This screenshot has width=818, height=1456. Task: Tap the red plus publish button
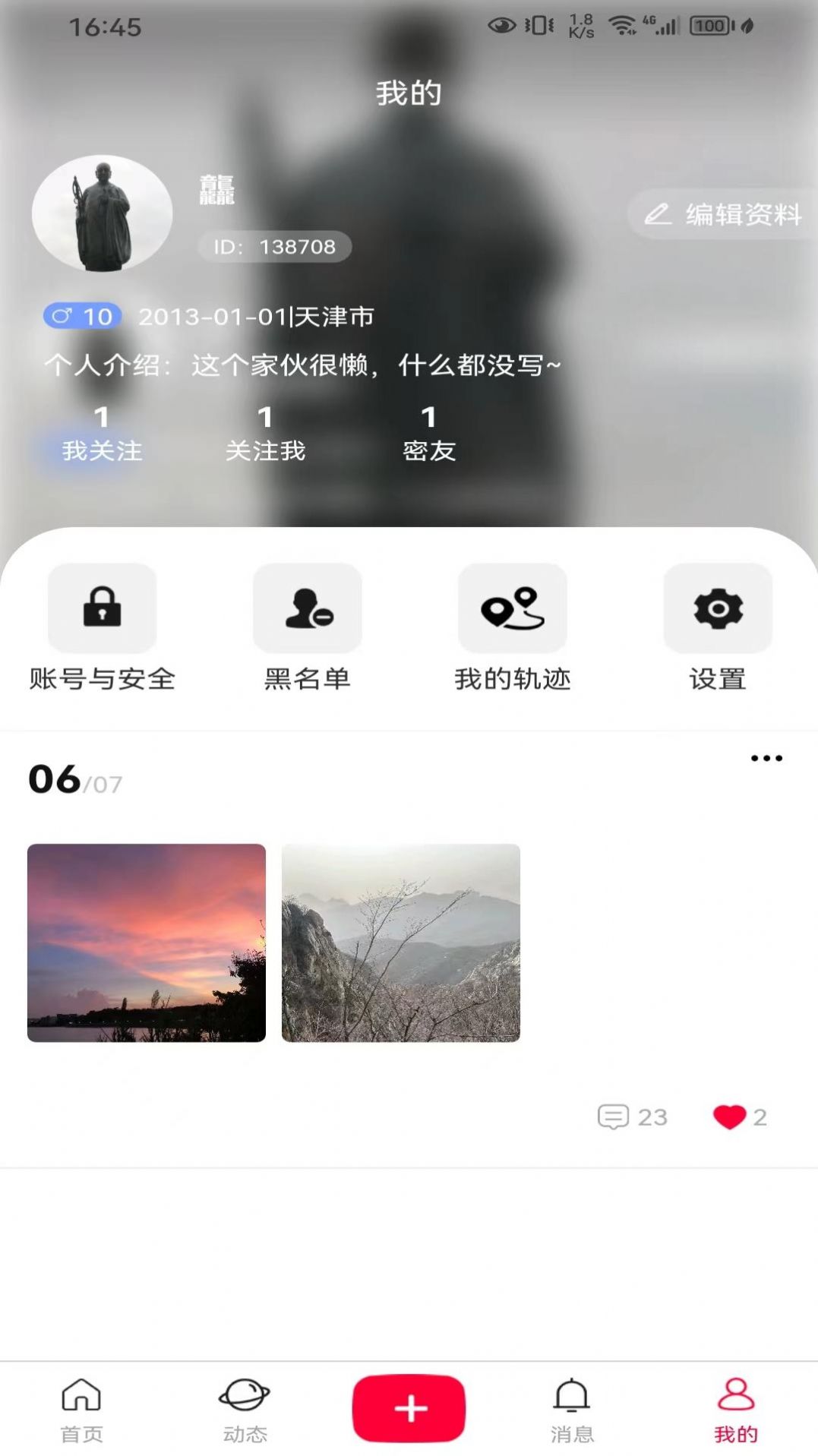[x=409, y=1407]
